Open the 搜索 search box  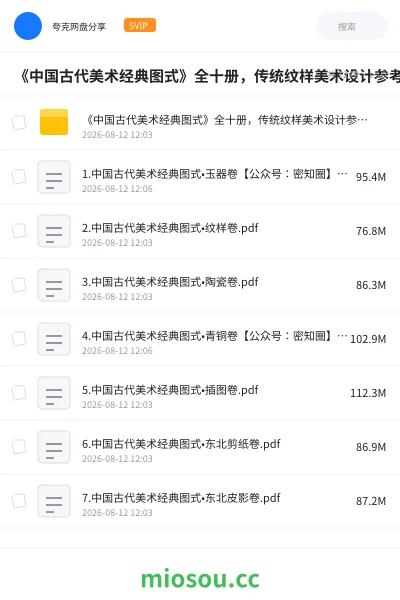tap(351, 26)
